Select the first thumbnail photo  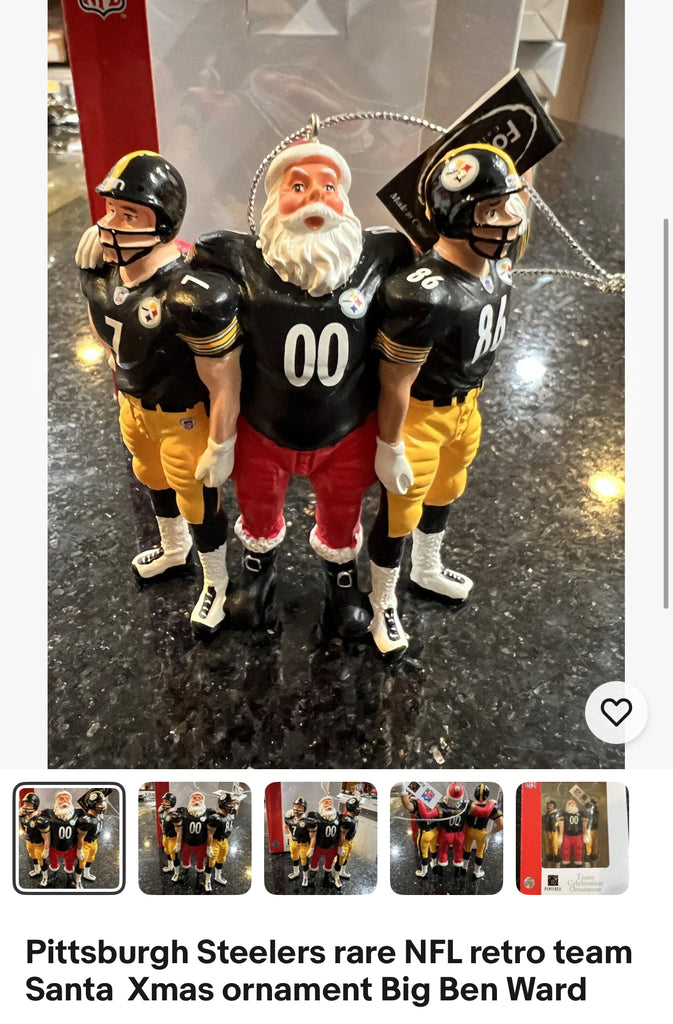point(69,838)
